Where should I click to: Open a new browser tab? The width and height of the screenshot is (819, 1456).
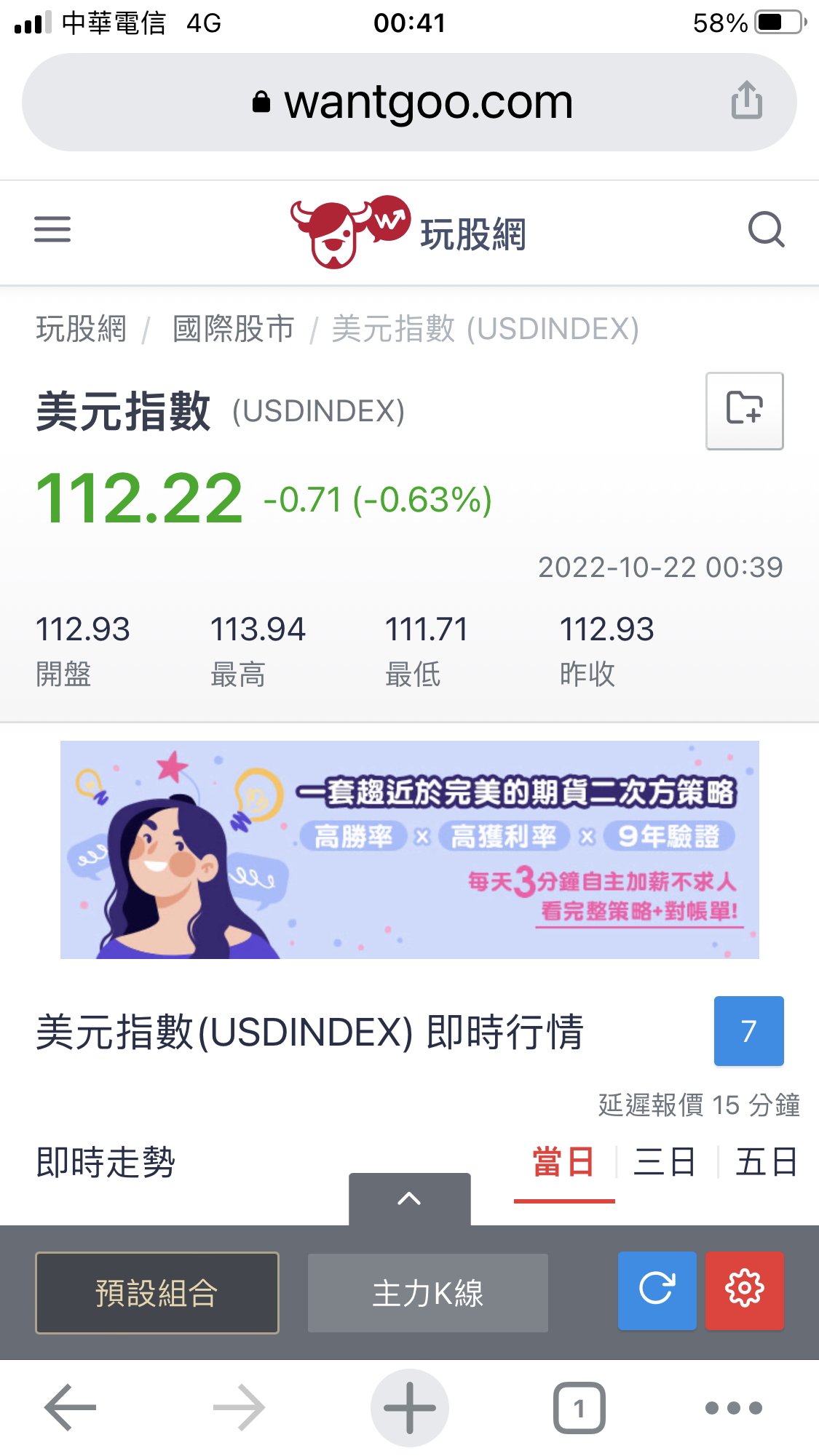(409, 1408)
